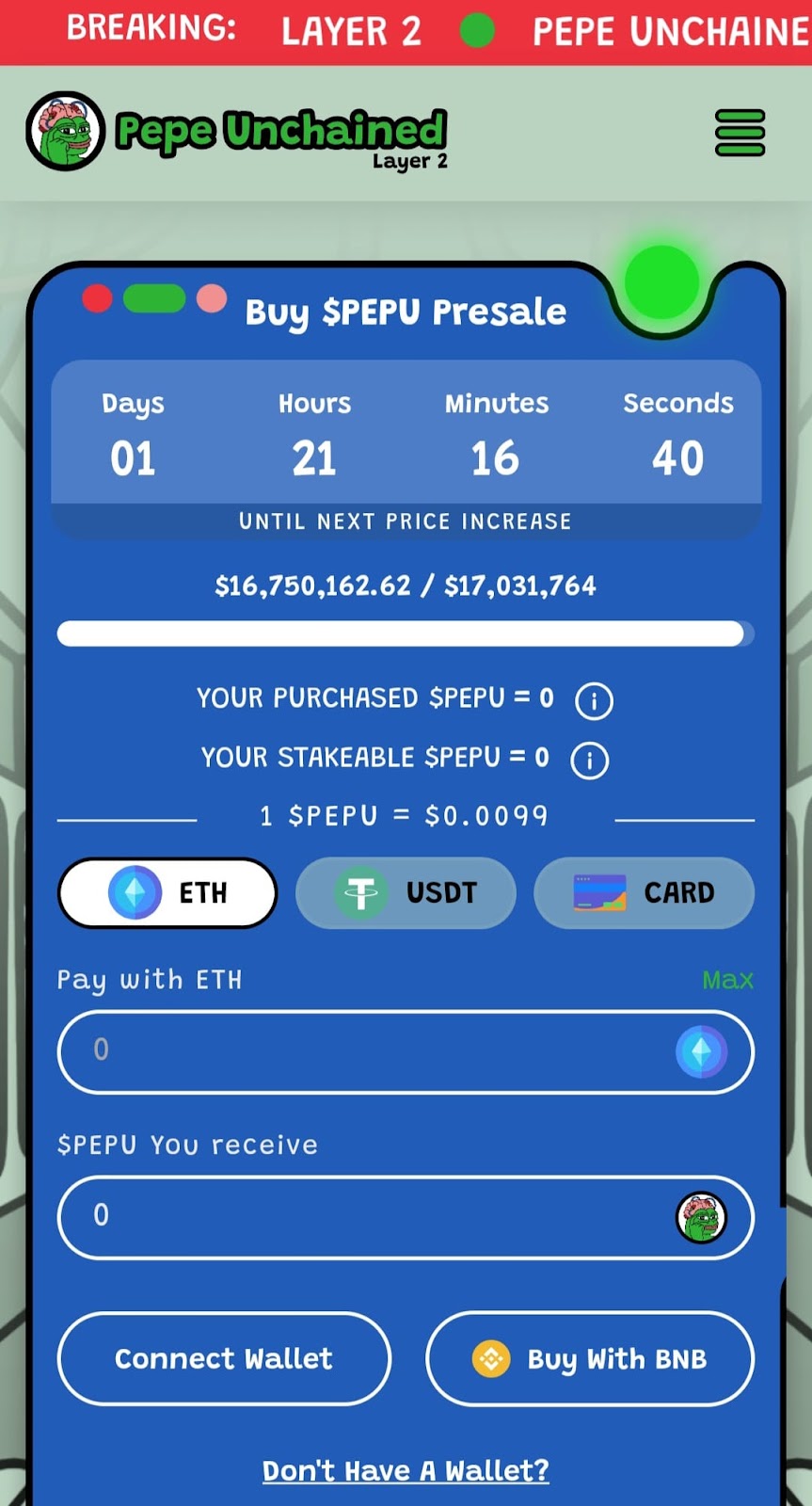This screenshot has width=812, height=1506.
Task: Show info for purchased $PEPU
Action: 594,700
